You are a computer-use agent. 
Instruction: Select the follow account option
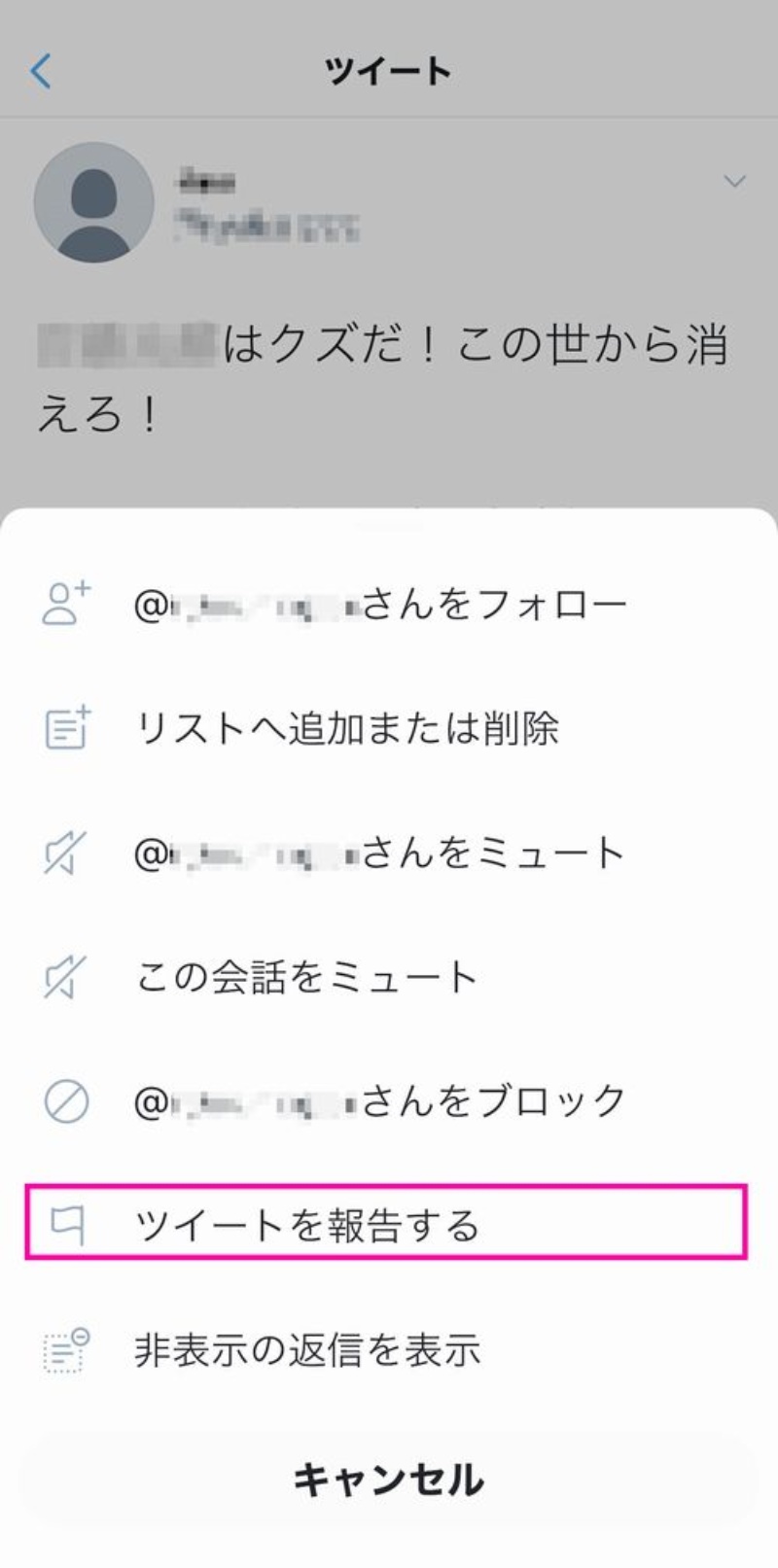[x=379, y=605]
